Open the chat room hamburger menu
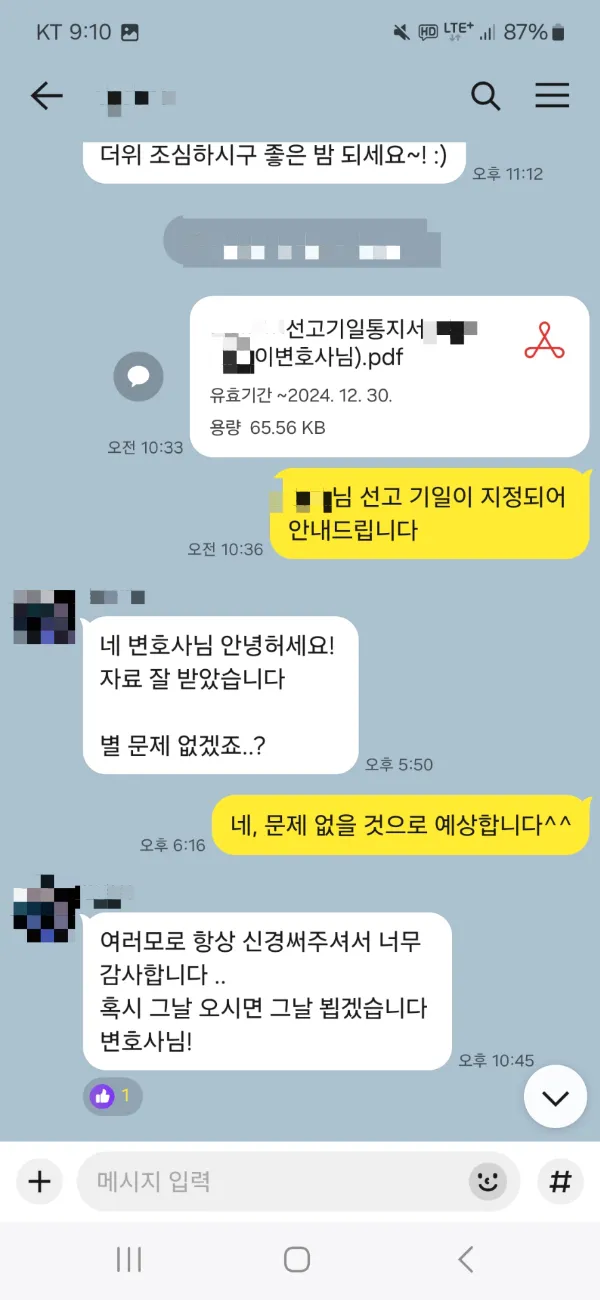 tap(552, 96)
